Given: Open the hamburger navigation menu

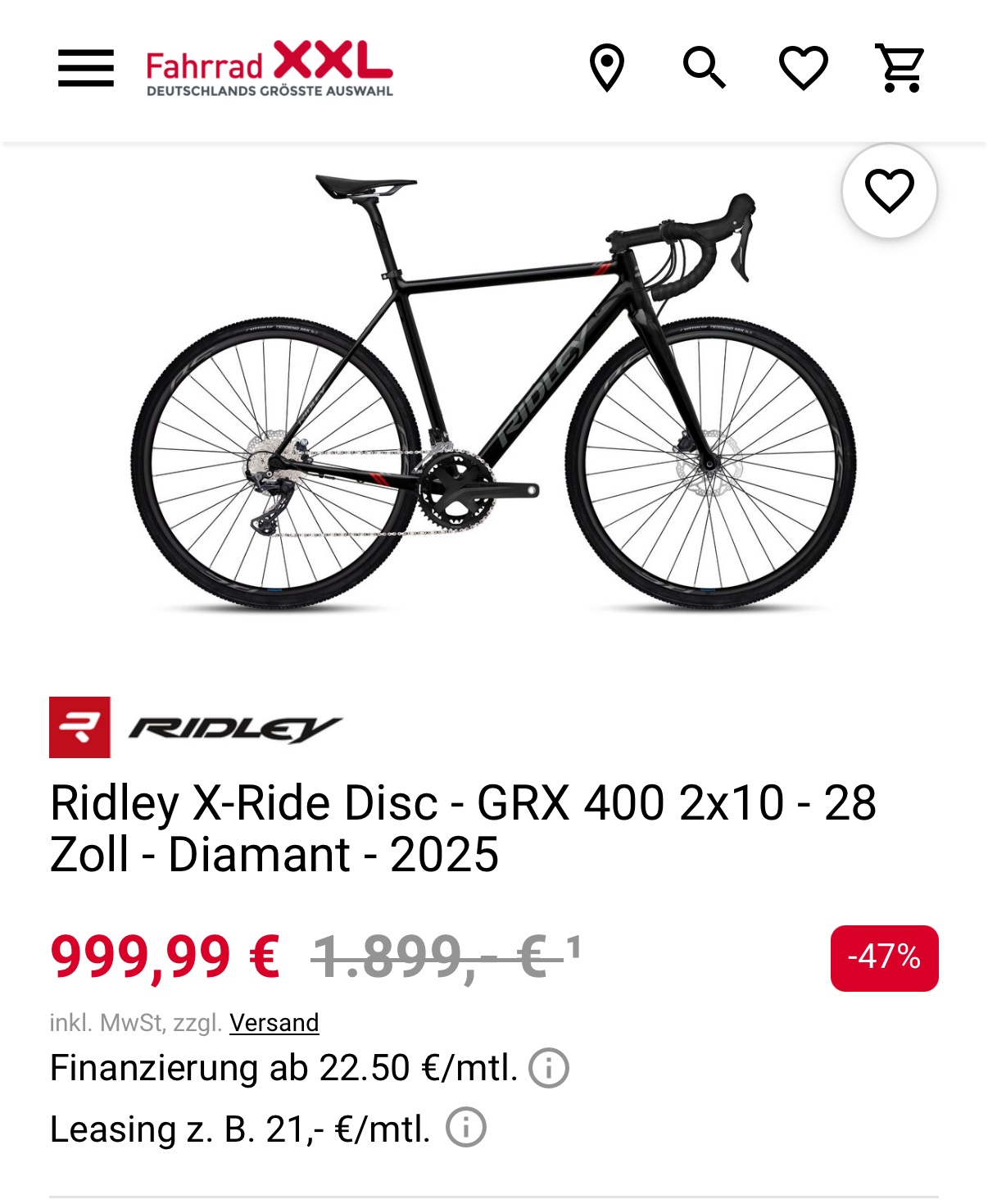Looking at the screenshot, I should coord(86,68).
